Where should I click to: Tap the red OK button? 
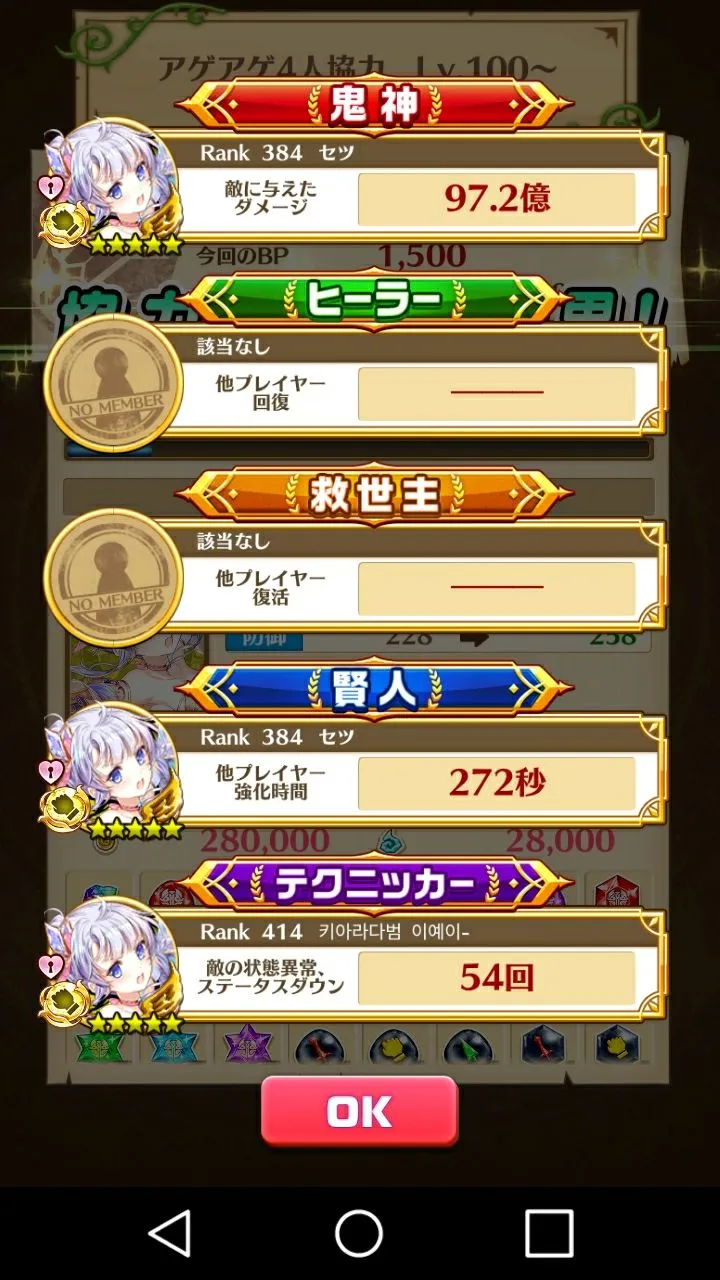coord(359,1111)
